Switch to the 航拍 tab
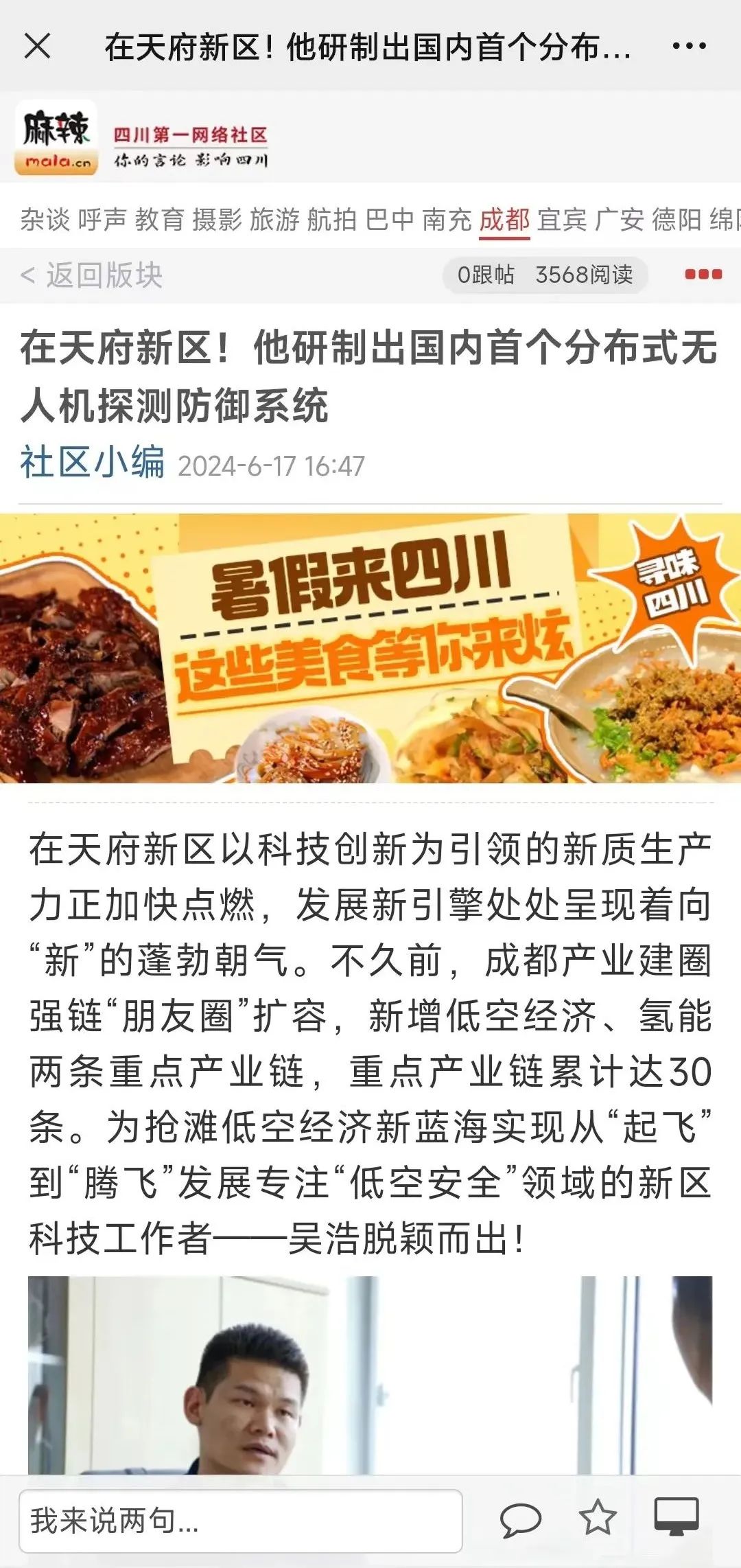Viewport: 741px width, 1568px height. (332, 220)
